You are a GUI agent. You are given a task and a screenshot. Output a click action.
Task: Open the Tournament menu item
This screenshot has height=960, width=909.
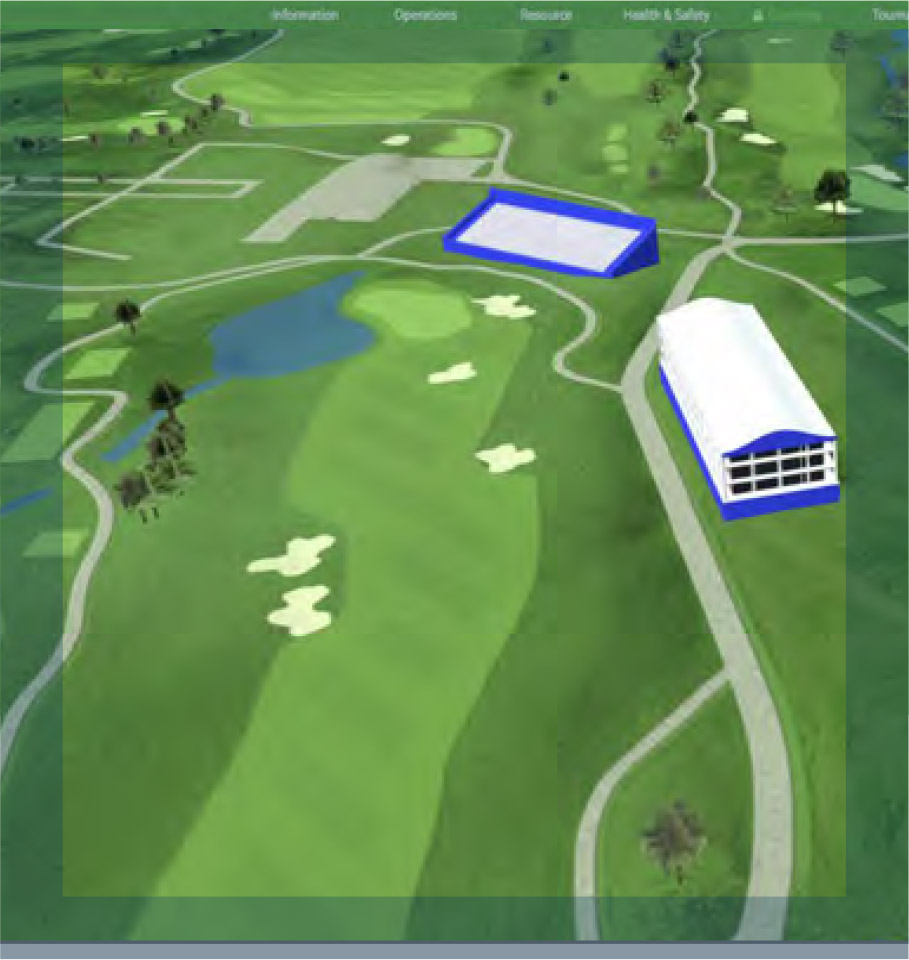point(889,15)
